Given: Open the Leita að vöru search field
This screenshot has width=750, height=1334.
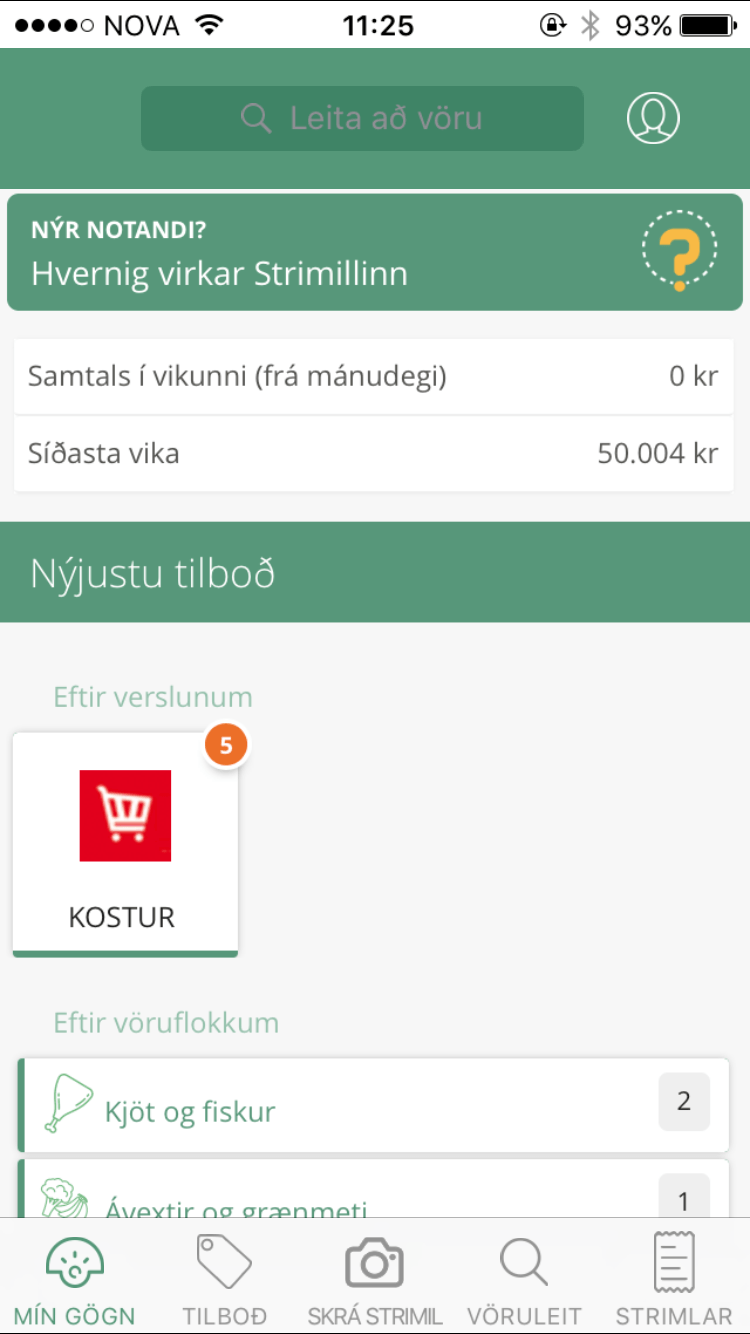Looking at the screenshot, I should coord(362,118).
